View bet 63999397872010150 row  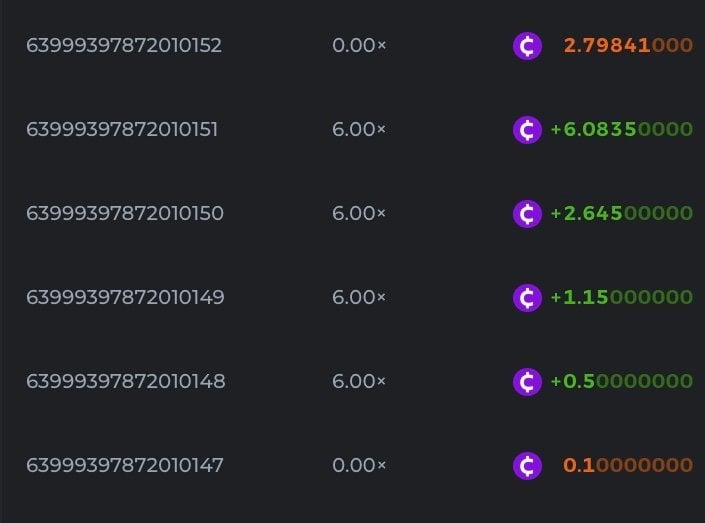coord(124,214)
